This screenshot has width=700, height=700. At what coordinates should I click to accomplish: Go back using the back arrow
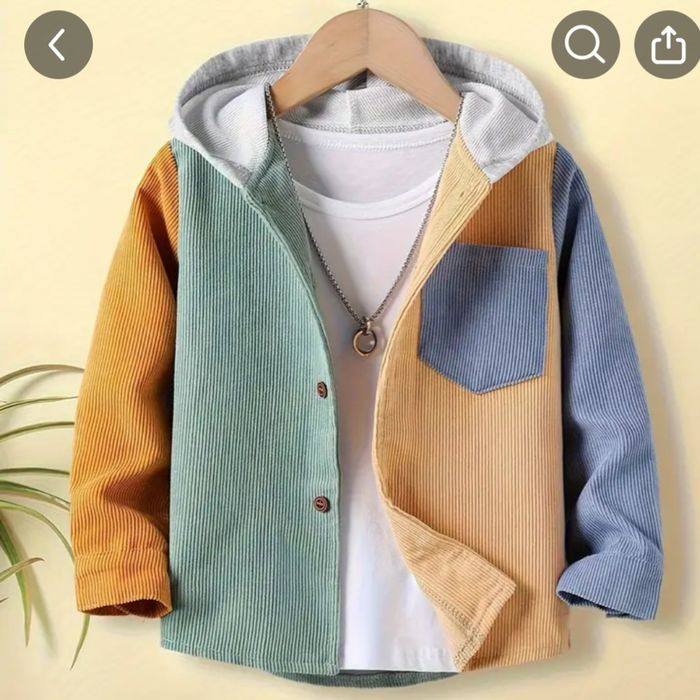(58, 45)
